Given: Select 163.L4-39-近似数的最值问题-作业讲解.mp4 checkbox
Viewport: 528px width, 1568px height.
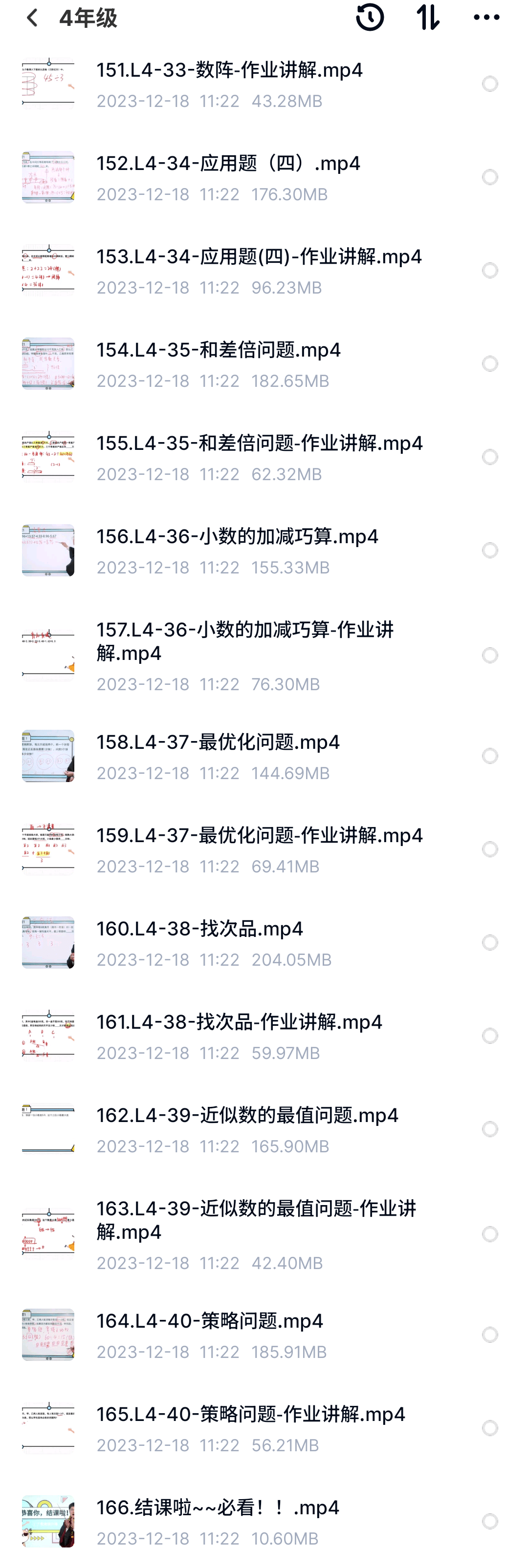Looking at the screenshot, I should pos(490,1234).
